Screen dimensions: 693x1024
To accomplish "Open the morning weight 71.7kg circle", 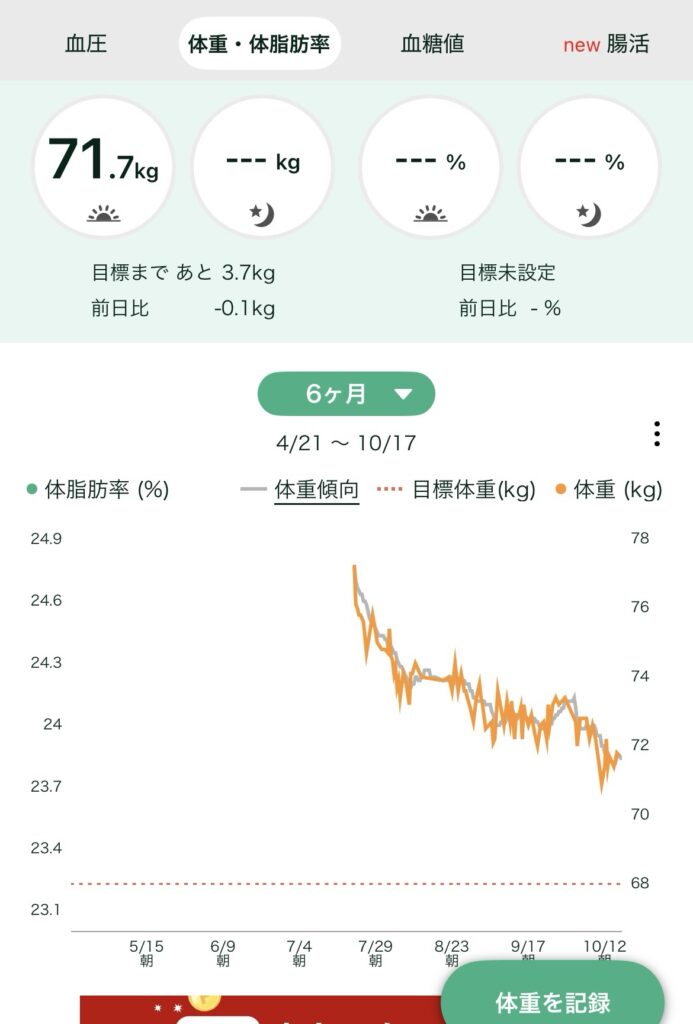I will pyautogui.click(x=103, y=168).
